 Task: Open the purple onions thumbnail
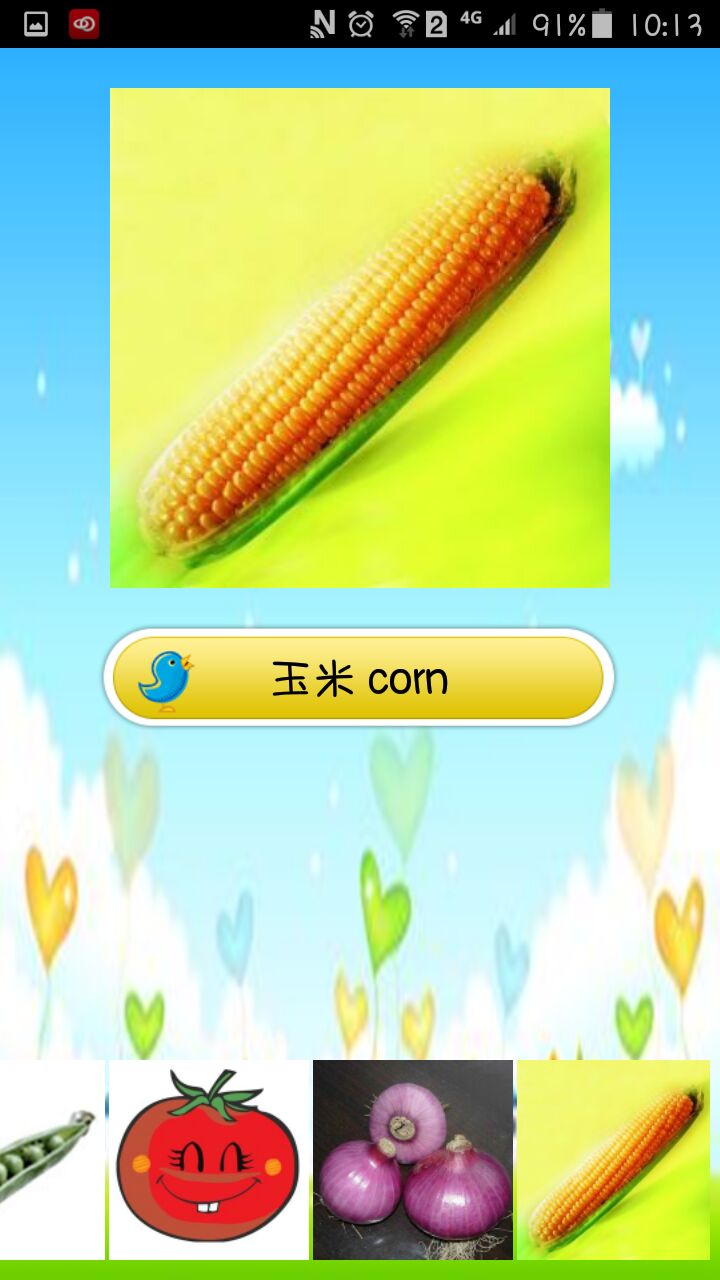412,1160
